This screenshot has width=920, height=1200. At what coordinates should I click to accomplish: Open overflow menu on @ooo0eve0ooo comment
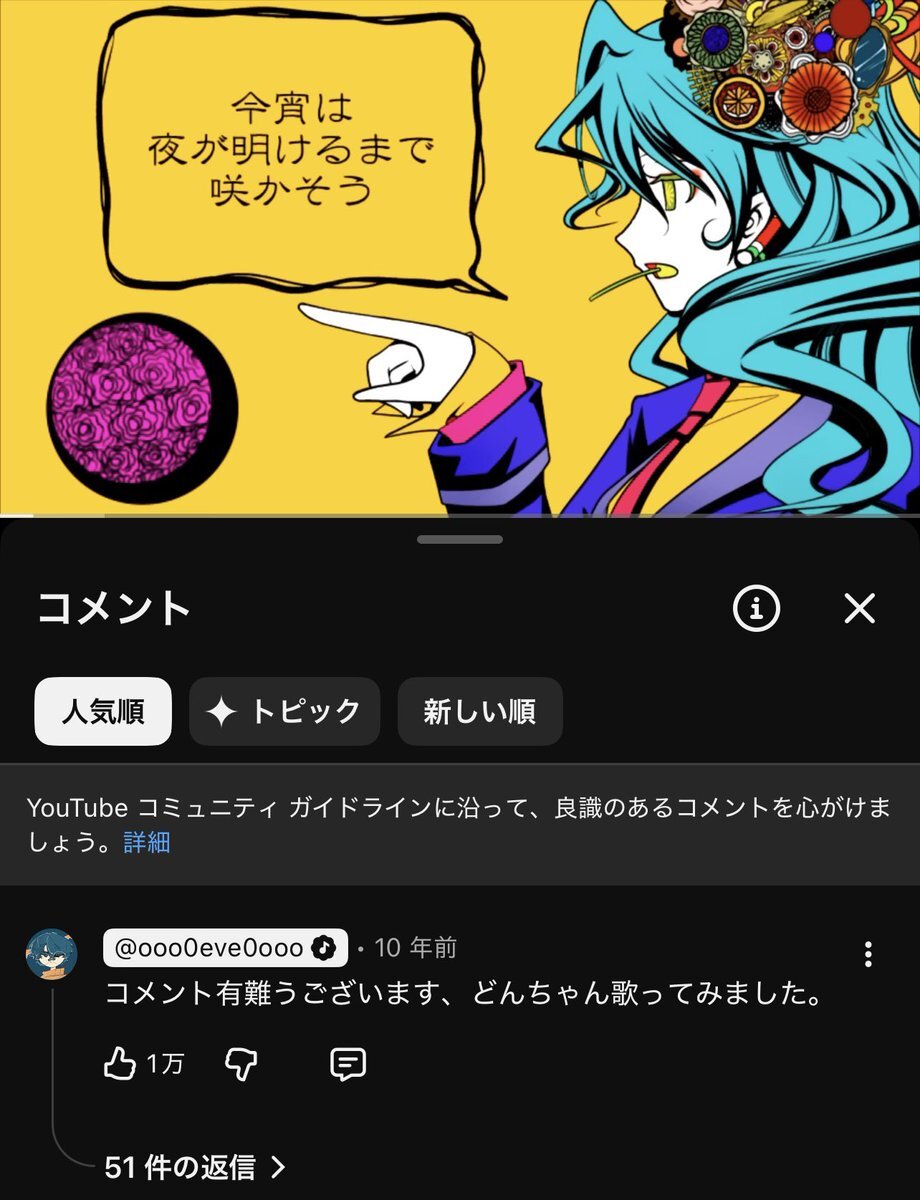(x=867, y=954)
